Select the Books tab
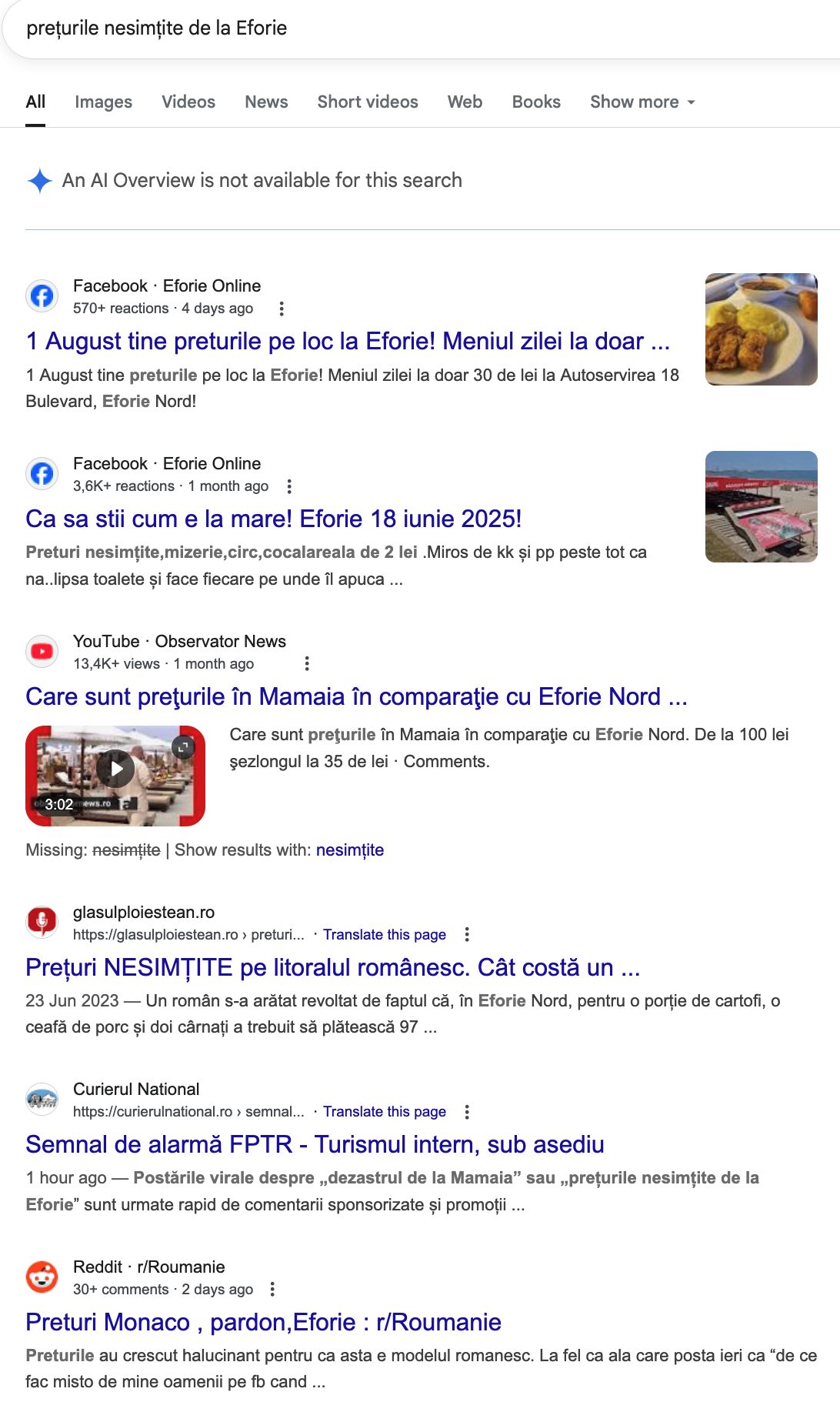This screenshot has width=840, height=1402. (536, 102)
